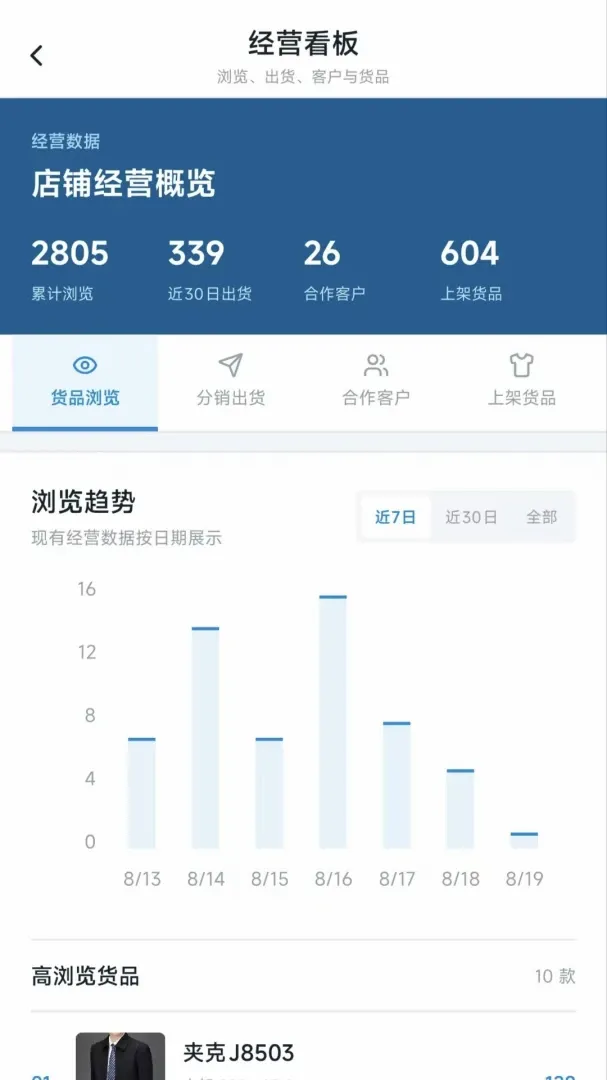This screenshot has width=607, height=1080.
Task: Open the 合作客户 tab
Action: point(376,382)
